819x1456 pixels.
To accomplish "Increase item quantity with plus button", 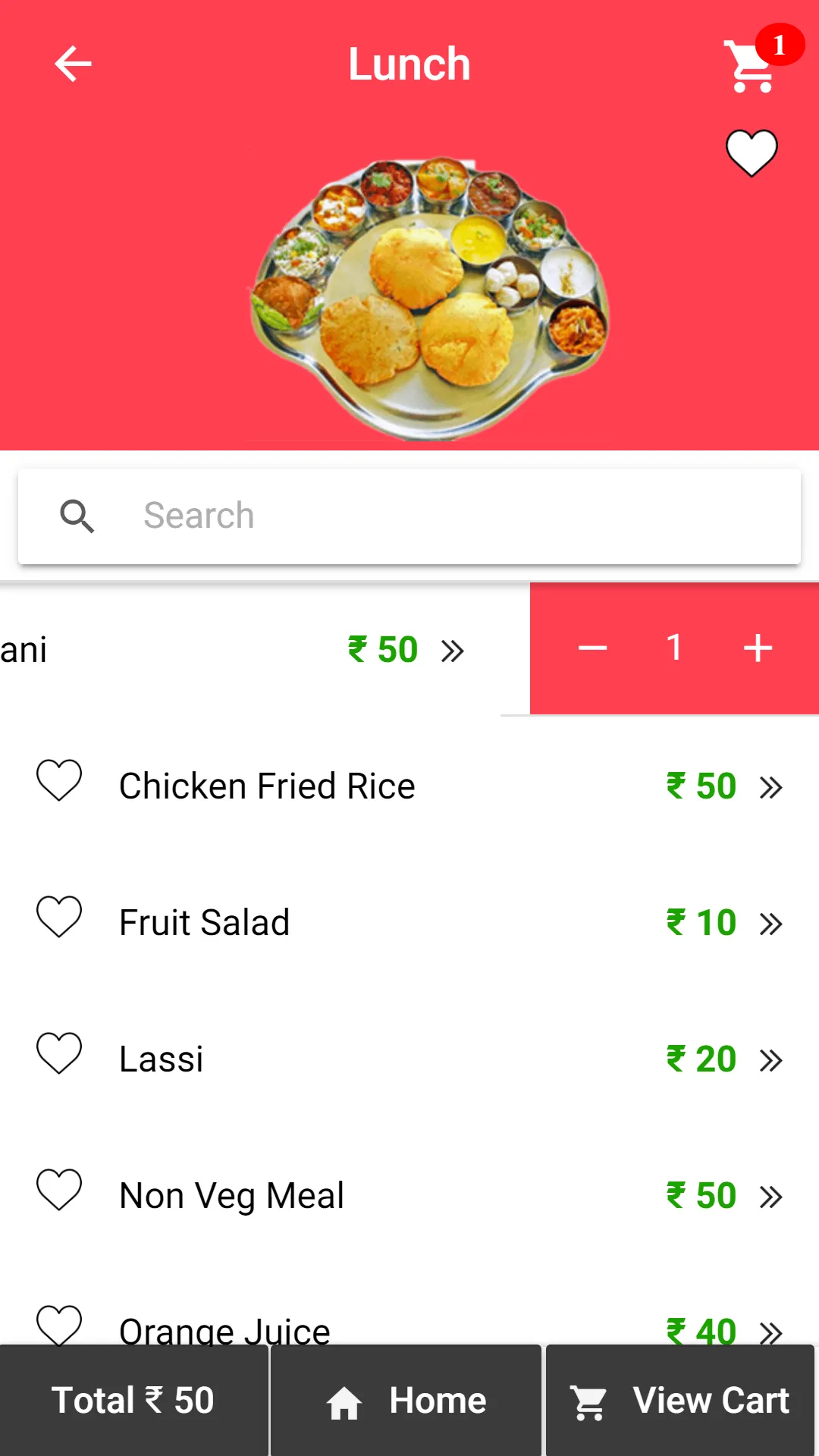I will 756,648.
